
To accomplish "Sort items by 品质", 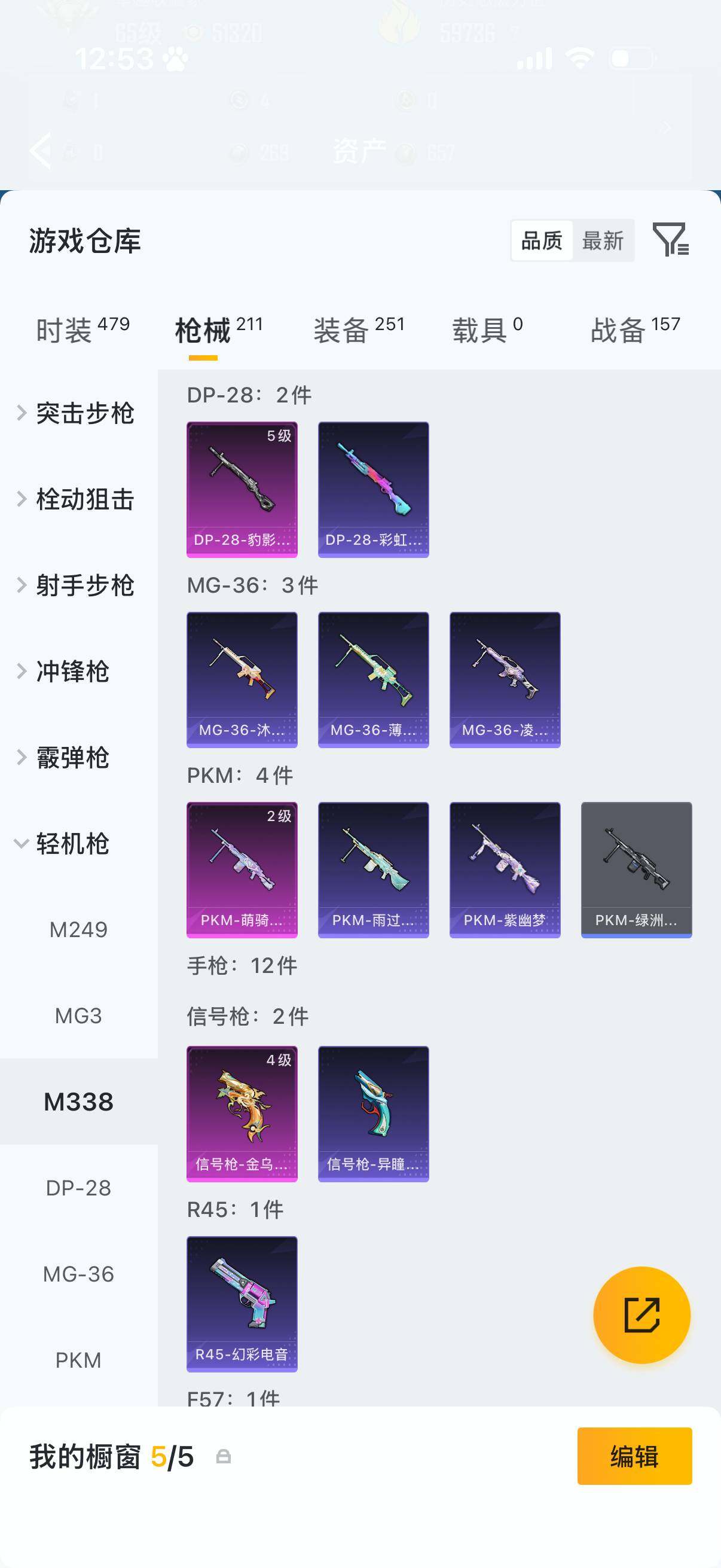I will pyautogui.click(x=542, y=240).
